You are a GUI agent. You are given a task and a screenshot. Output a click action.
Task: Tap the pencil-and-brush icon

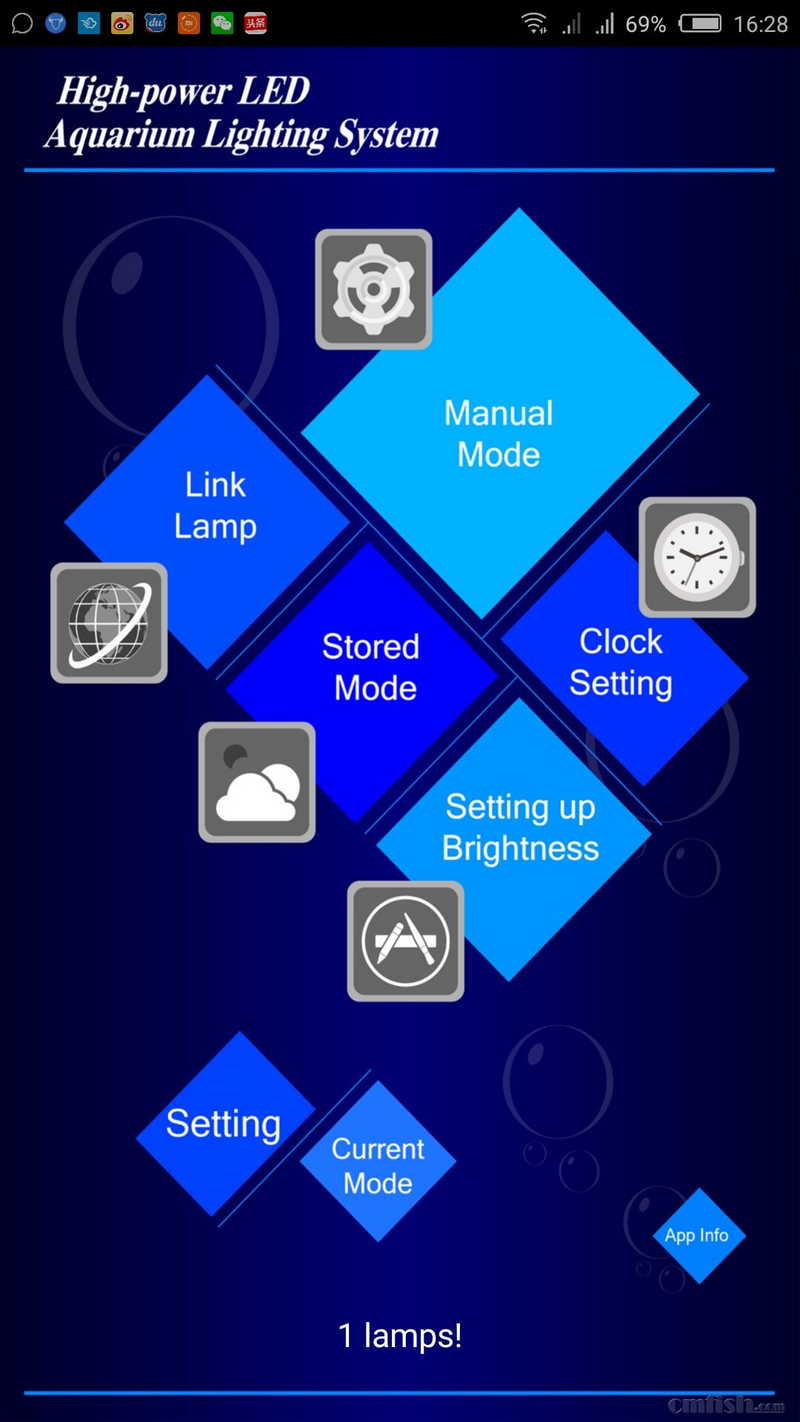pyautogui.click(x=405, y=941)
